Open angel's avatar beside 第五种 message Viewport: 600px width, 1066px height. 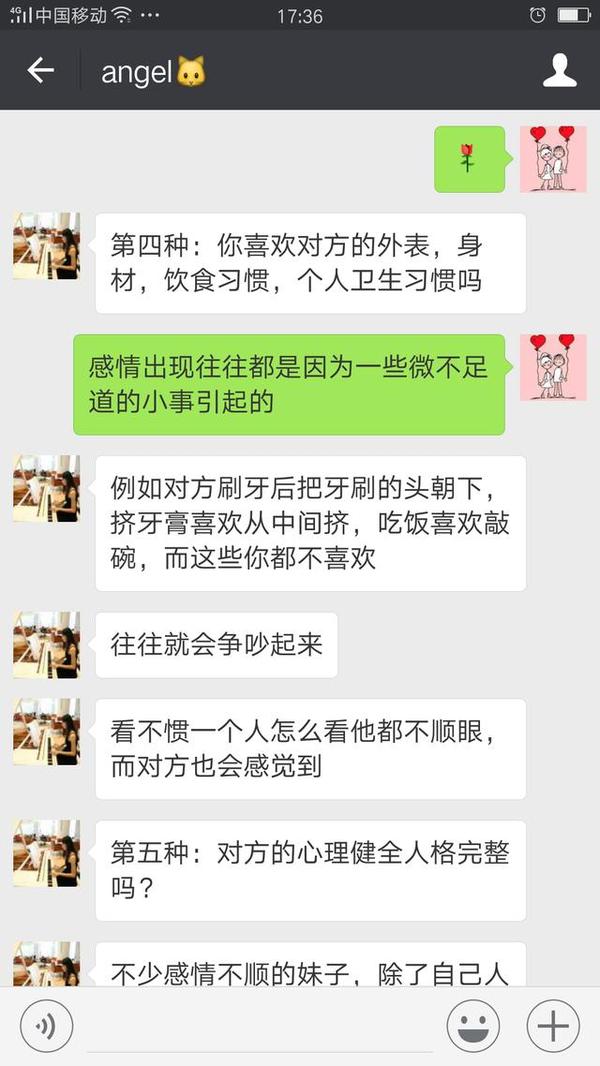pyautogui.click(x=46, y=853)
